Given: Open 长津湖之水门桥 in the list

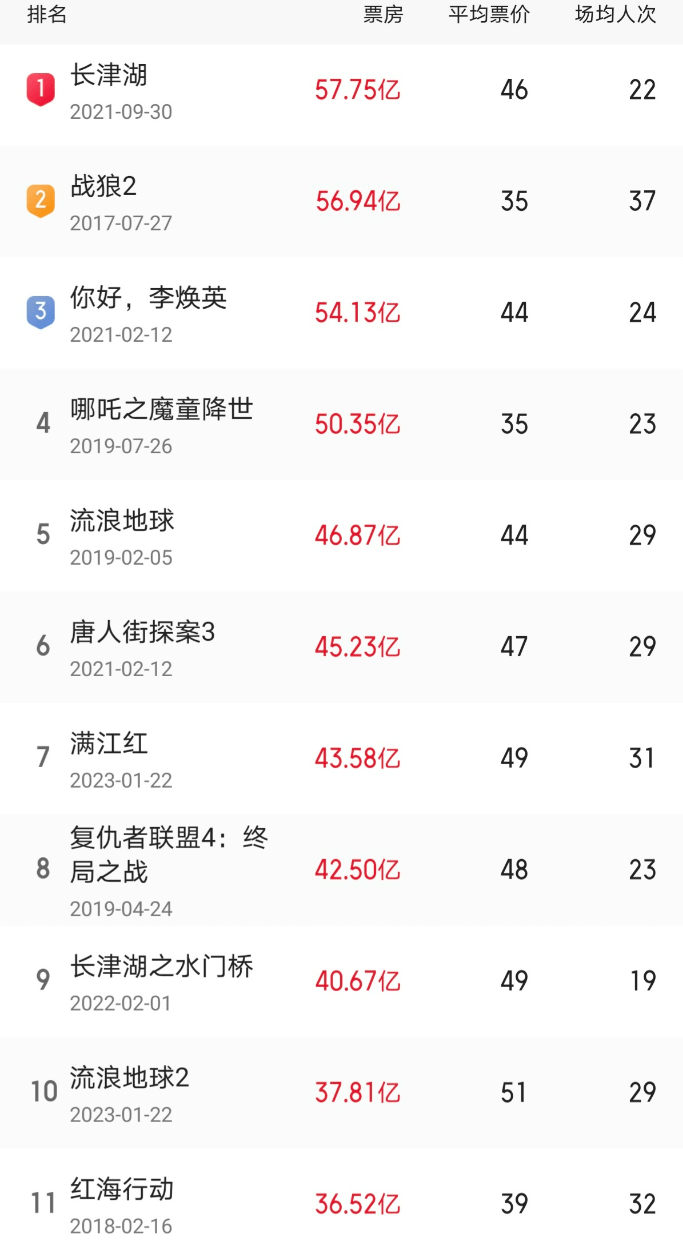Looking at the screenshot, I should pos(161,967).
